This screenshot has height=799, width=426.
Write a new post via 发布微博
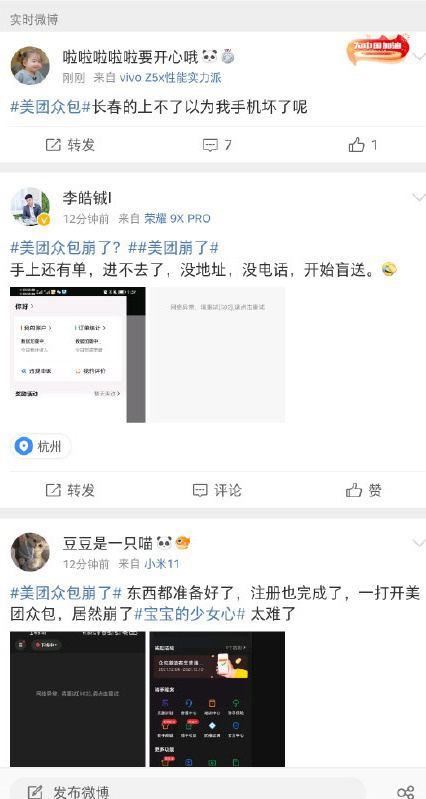point(69,792)
